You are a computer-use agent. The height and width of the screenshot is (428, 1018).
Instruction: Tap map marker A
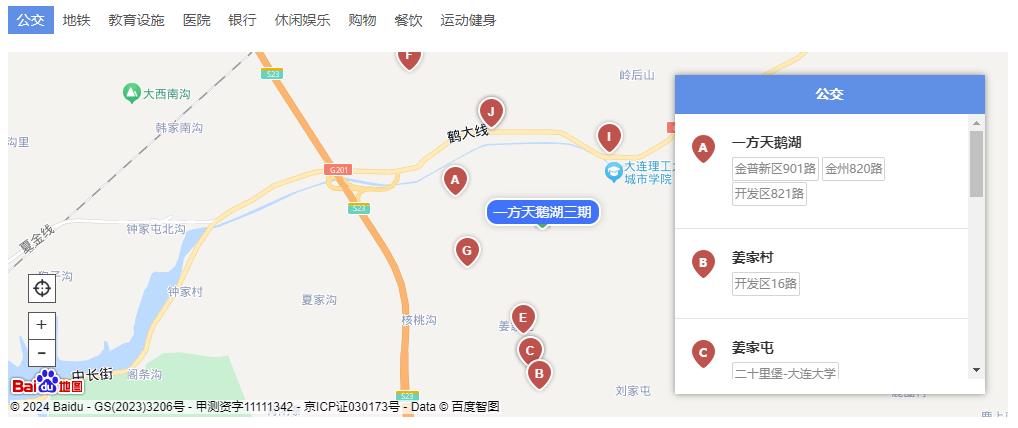point(455,180)
